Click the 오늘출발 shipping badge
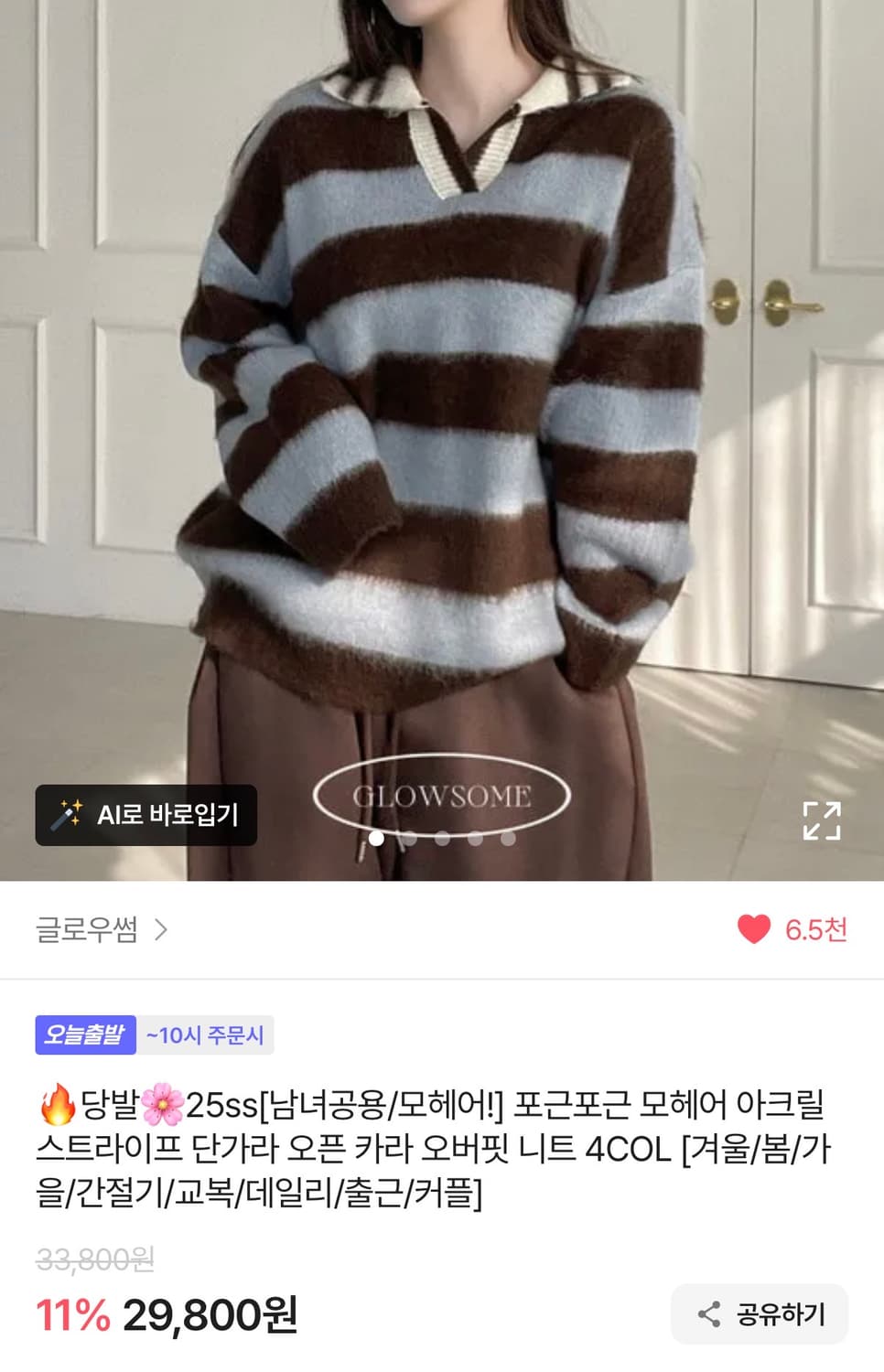 coord(84,1036)
